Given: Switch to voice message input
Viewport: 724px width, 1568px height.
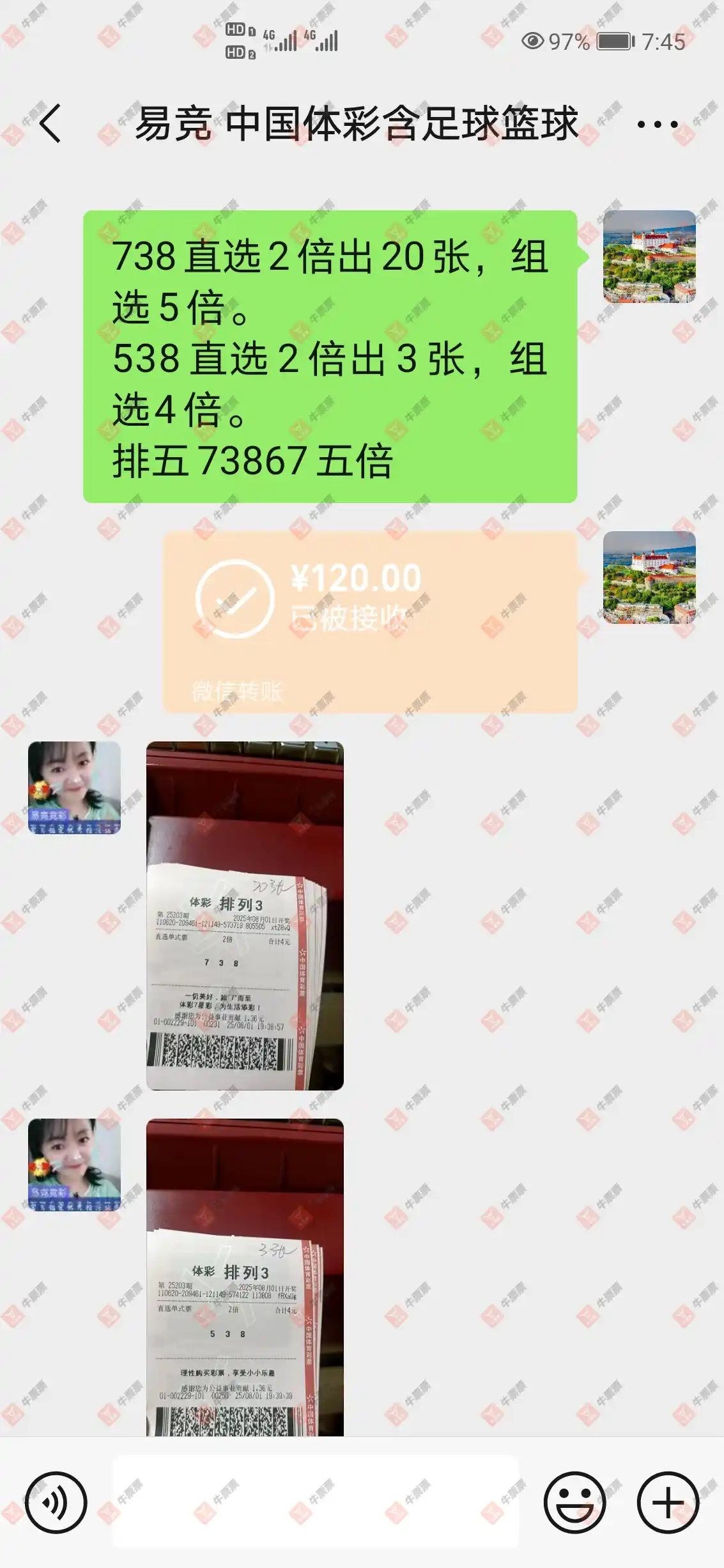Looking at the screenshot, I should (x=56, y=1502).
